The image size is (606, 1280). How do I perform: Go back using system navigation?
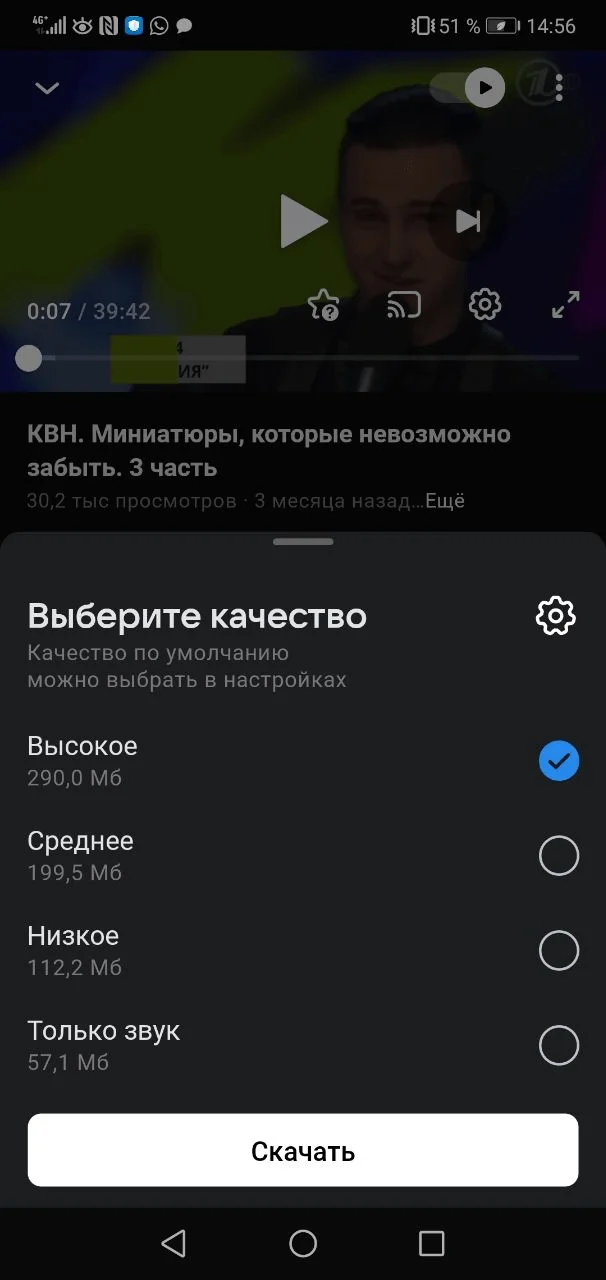(x=174, y=1243)
